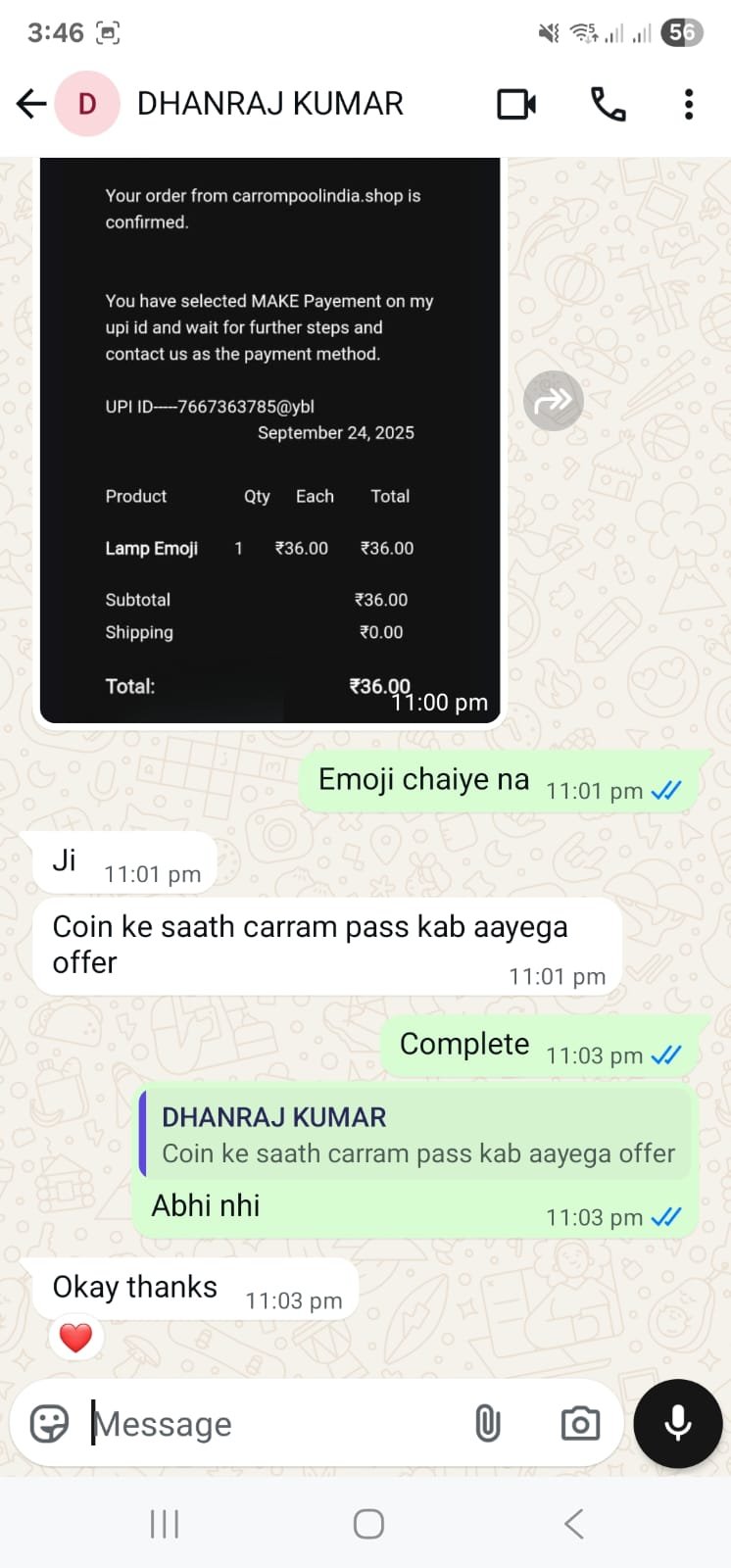731x1568 pixels.
Task: Go back to the chat list
Action: (x=31, y=104)
